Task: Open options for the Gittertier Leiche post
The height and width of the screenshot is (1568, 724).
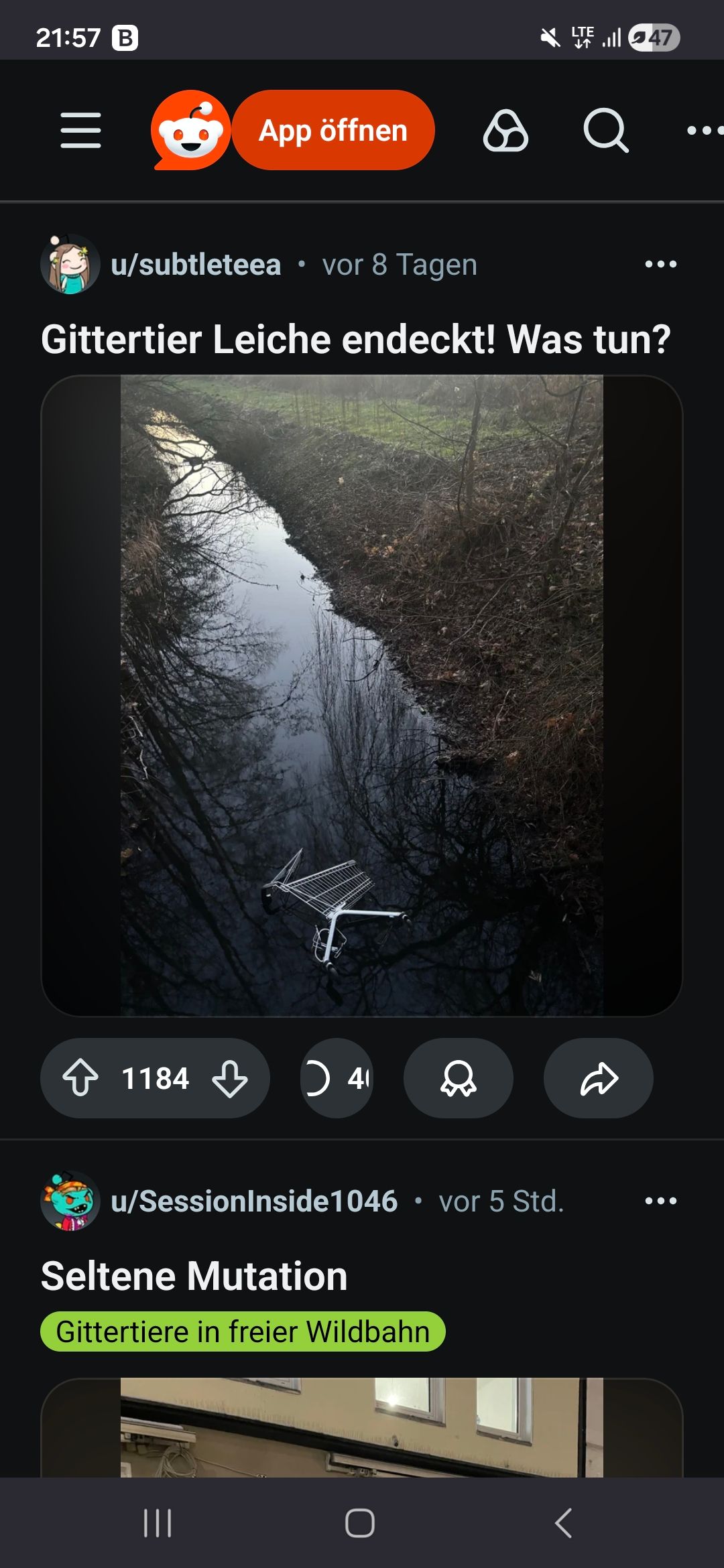Action: coord(660,265)
